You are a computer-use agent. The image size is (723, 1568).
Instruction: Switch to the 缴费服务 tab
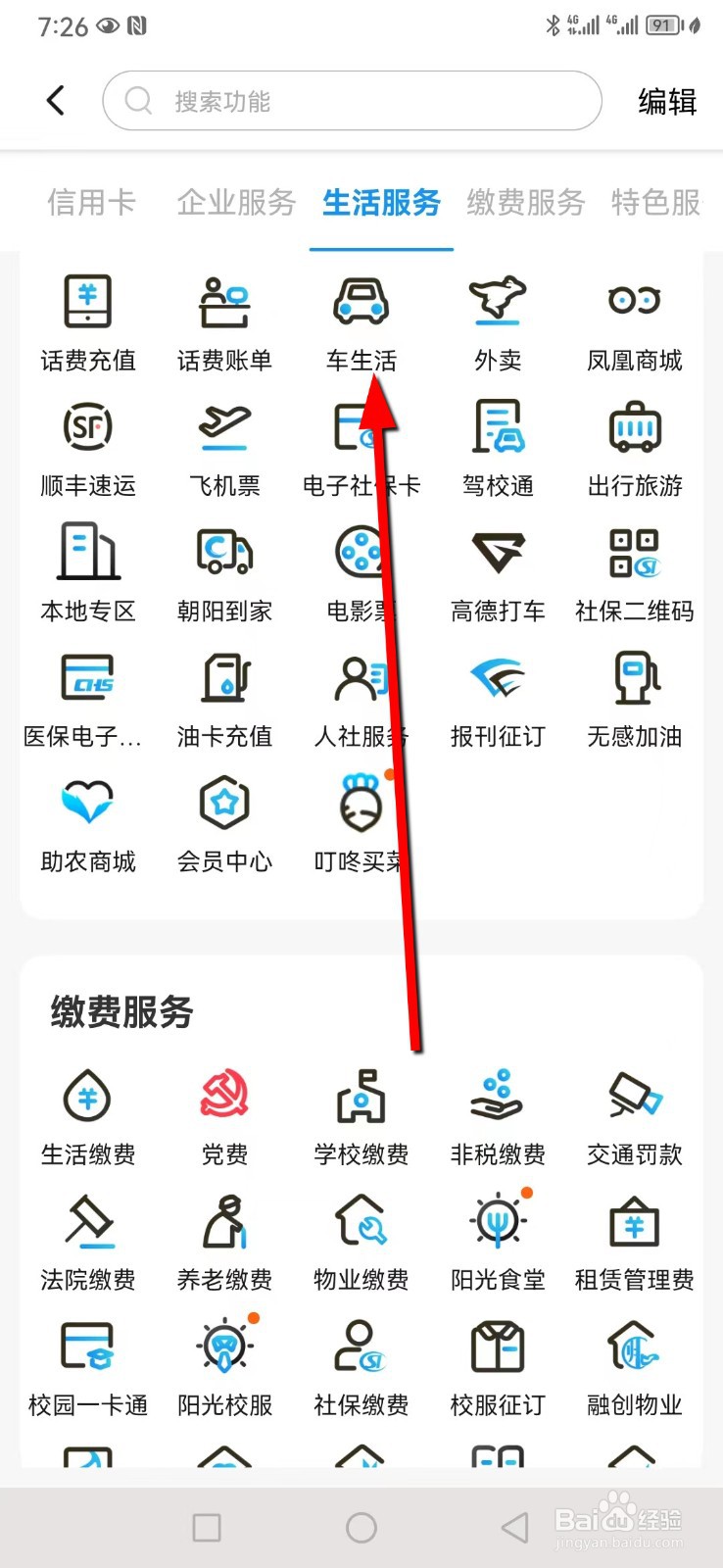525,203
